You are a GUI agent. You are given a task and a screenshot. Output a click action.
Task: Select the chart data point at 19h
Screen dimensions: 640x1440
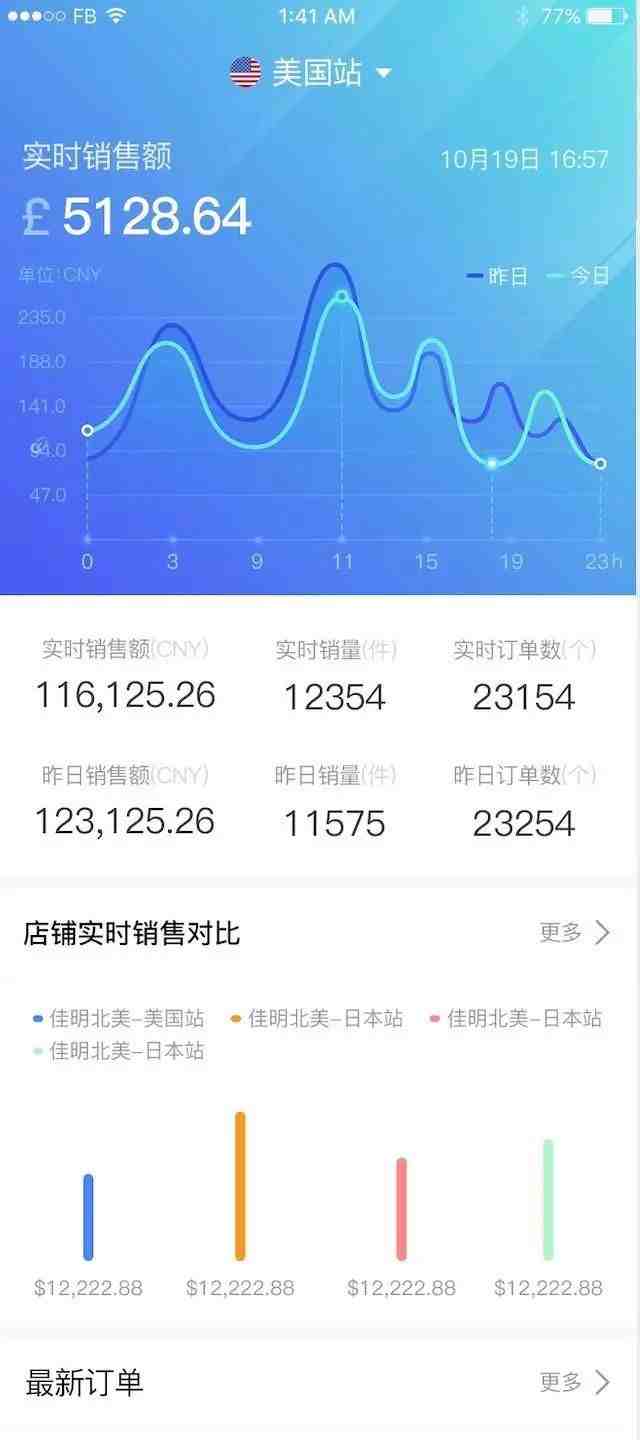492,462
